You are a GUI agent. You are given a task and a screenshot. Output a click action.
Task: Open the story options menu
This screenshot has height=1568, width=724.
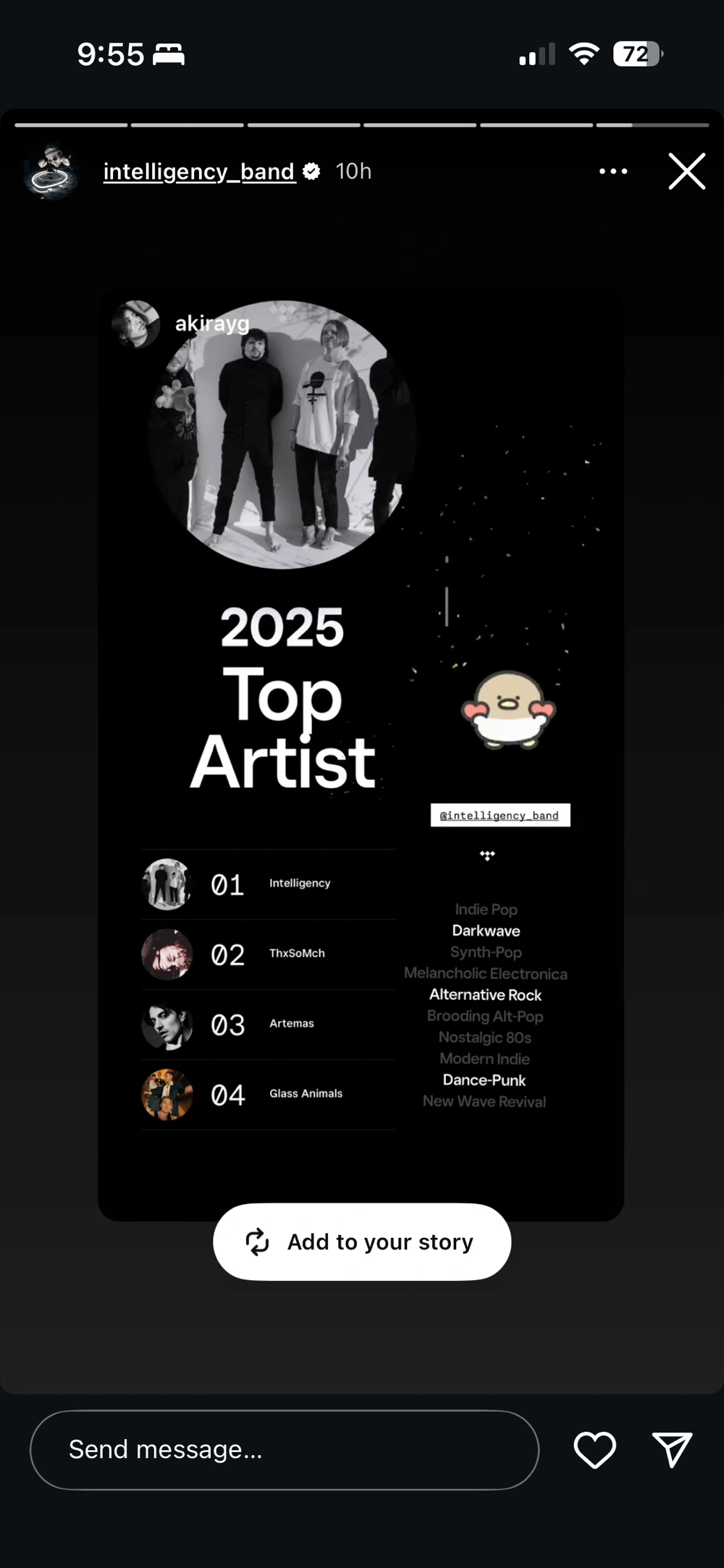(x=613, y=171)
